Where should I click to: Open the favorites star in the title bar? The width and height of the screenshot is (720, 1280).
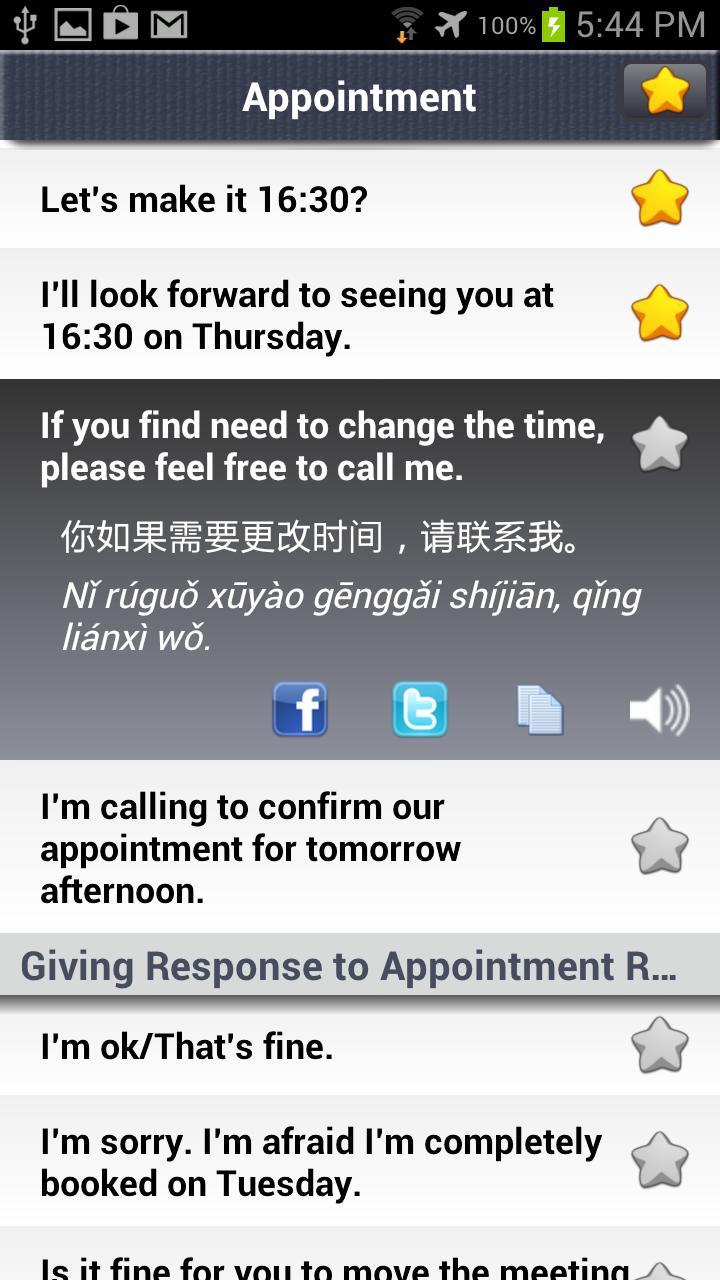click(664, 91)
